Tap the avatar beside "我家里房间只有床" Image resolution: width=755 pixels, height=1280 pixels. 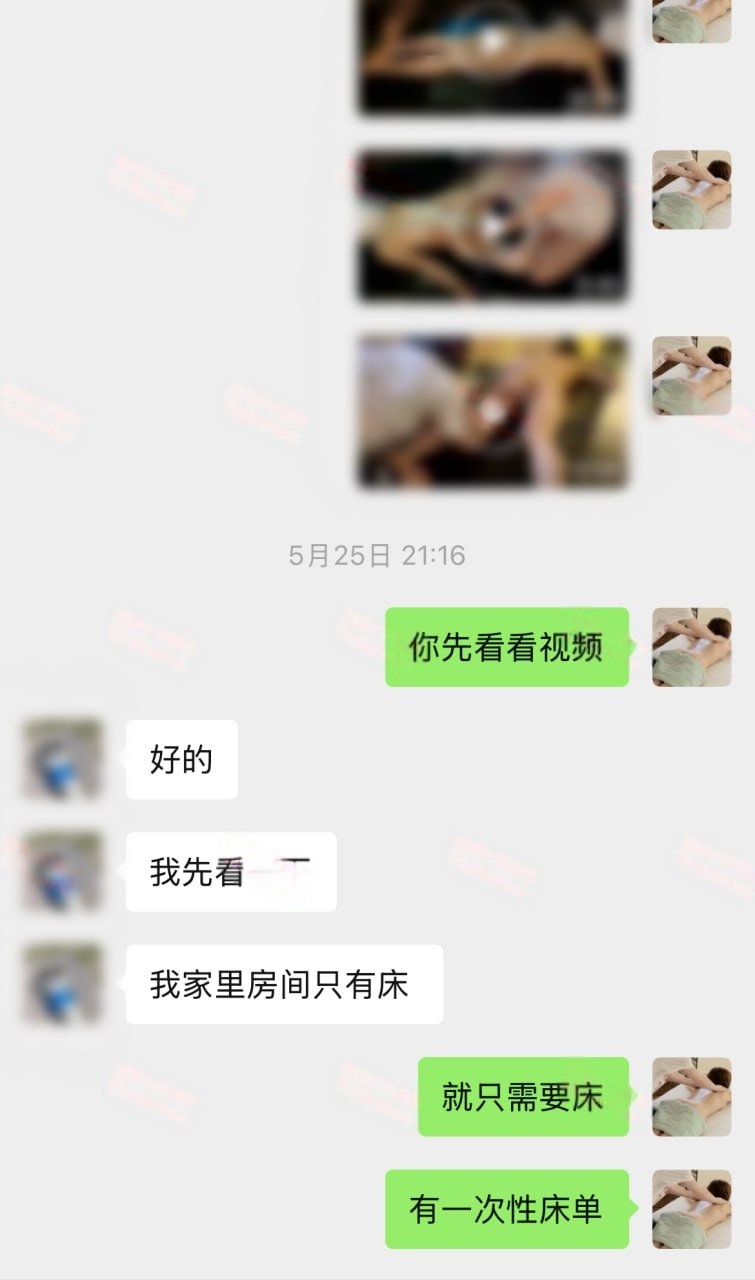pos(62,984)
